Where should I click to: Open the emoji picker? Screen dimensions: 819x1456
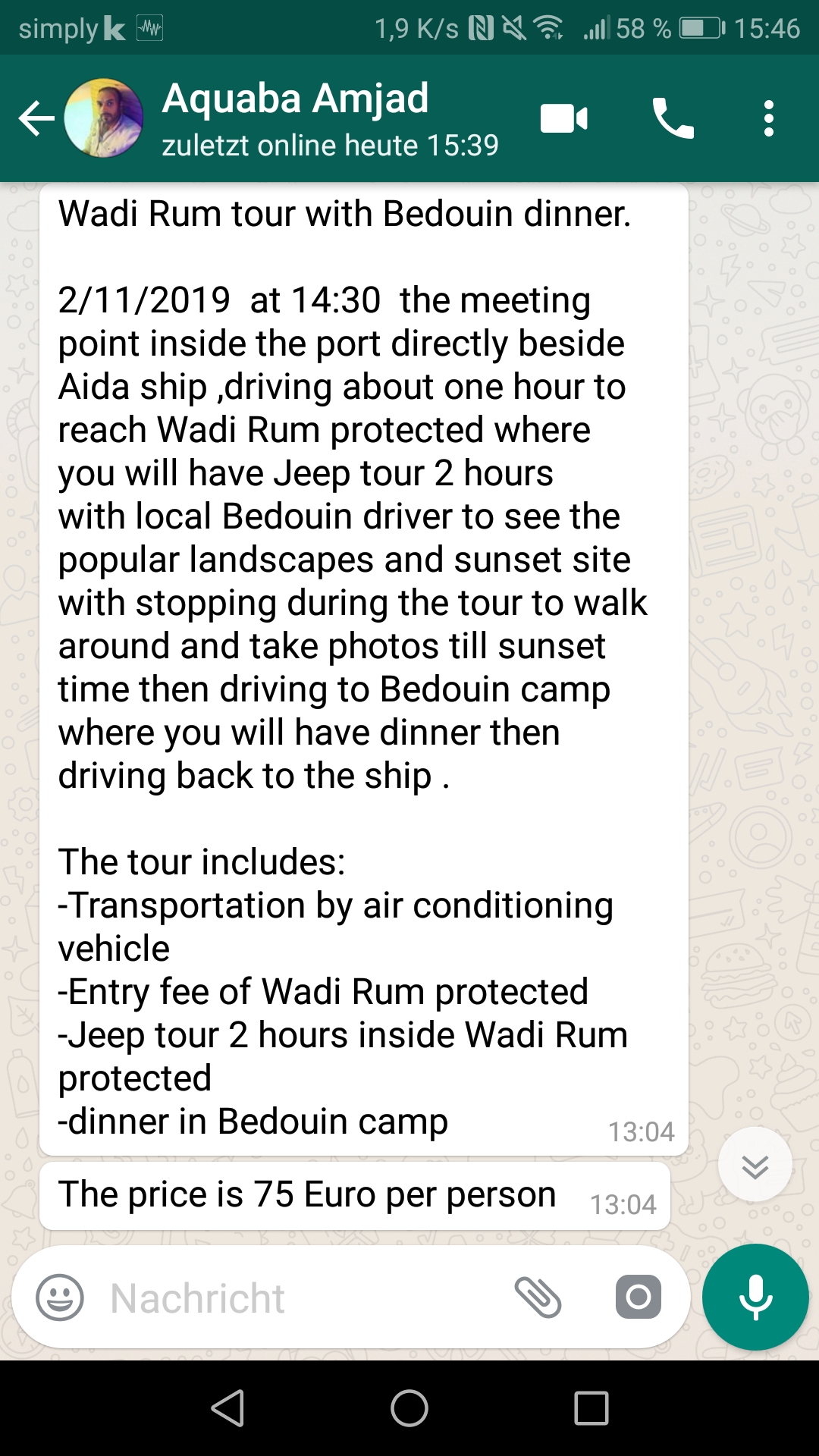pyautogui.click(x=60, y=1298)
